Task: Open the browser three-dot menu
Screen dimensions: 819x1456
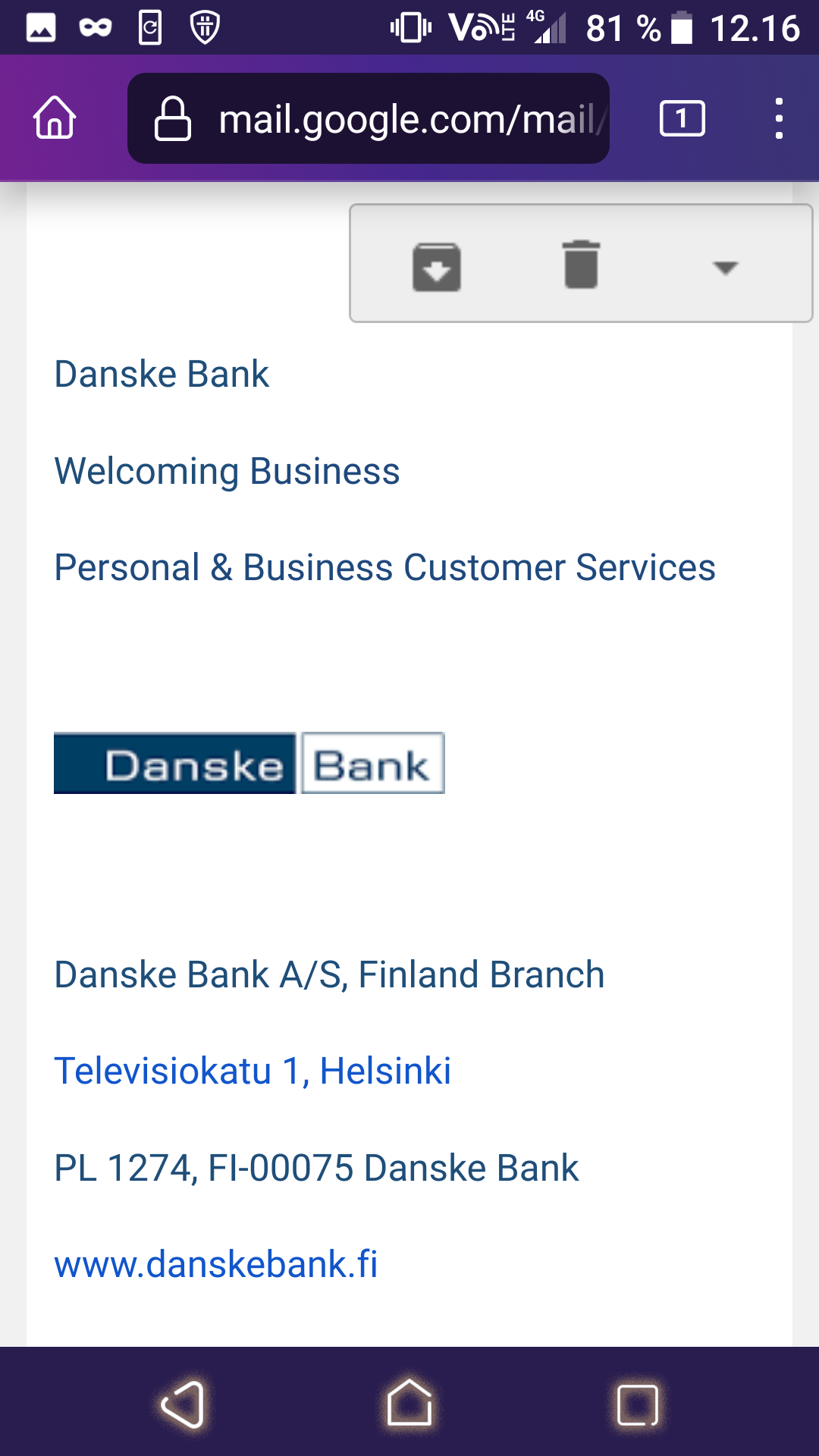Action: [779, 118]
